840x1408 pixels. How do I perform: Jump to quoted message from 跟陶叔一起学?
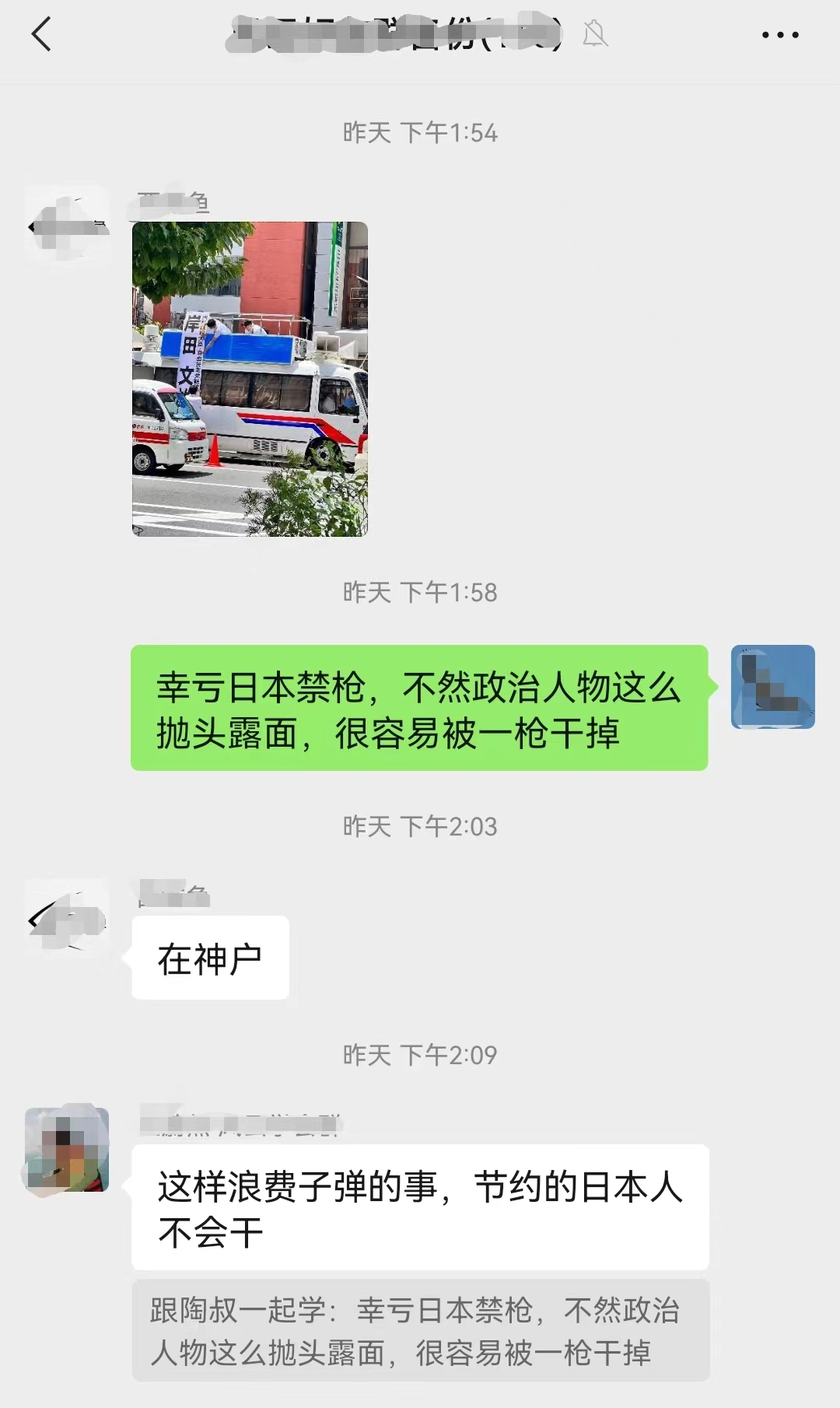click(420, 1331)
